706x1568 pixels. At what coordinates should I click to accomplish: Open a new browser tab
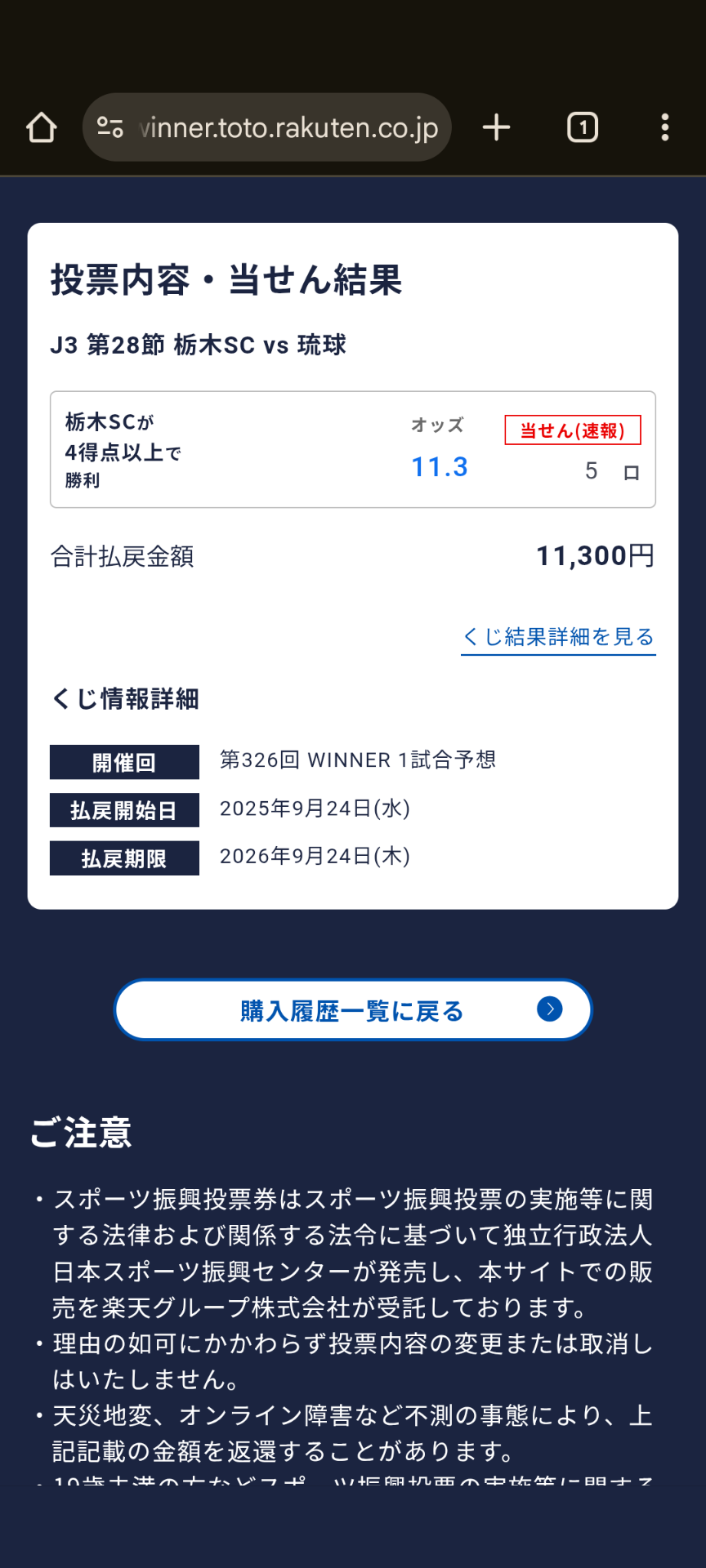tap(496, 128)
